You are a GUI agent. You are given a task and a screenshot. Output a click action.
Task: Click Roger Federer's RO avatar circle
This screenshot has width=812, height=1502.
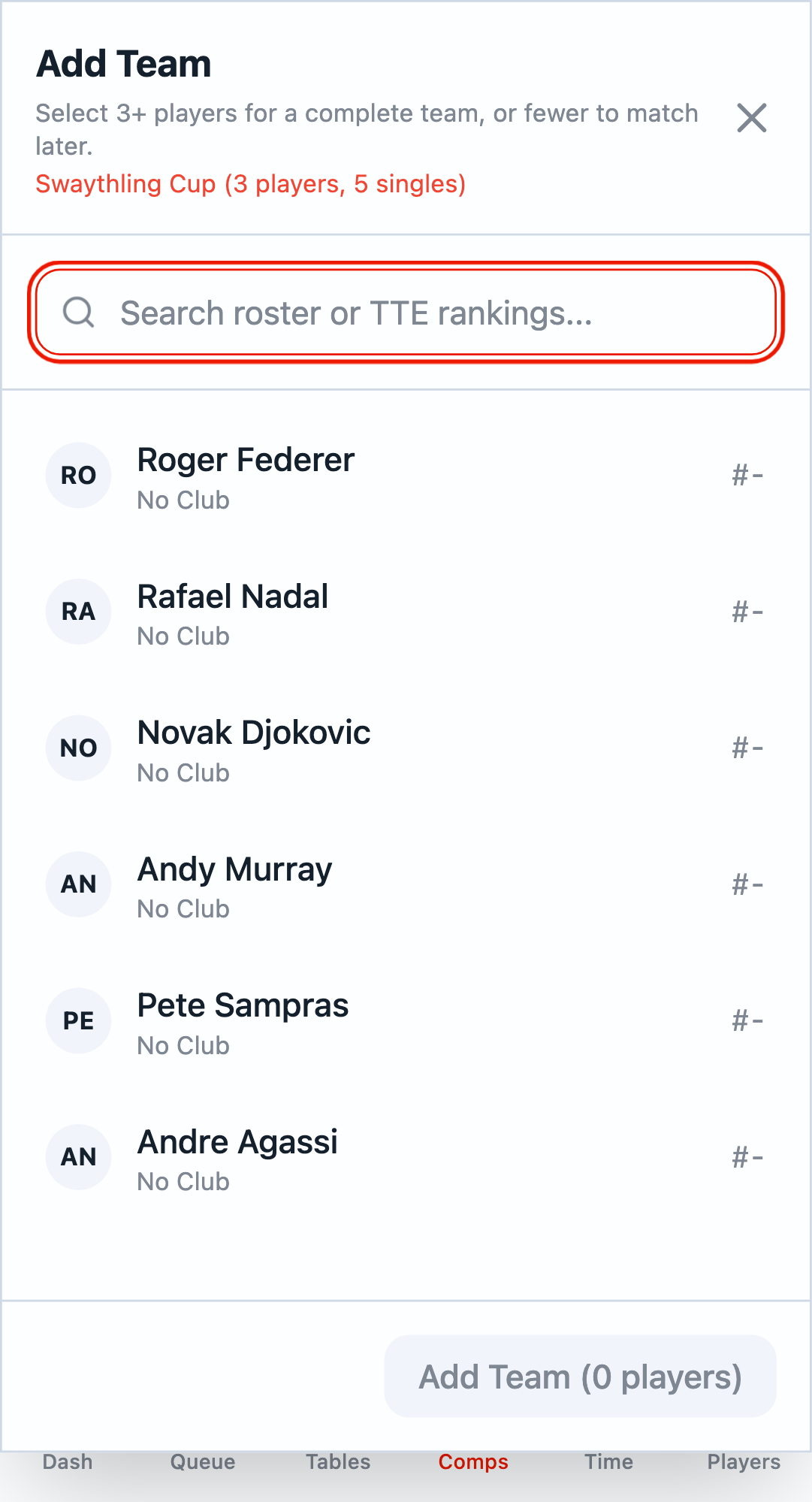point(78,475)
